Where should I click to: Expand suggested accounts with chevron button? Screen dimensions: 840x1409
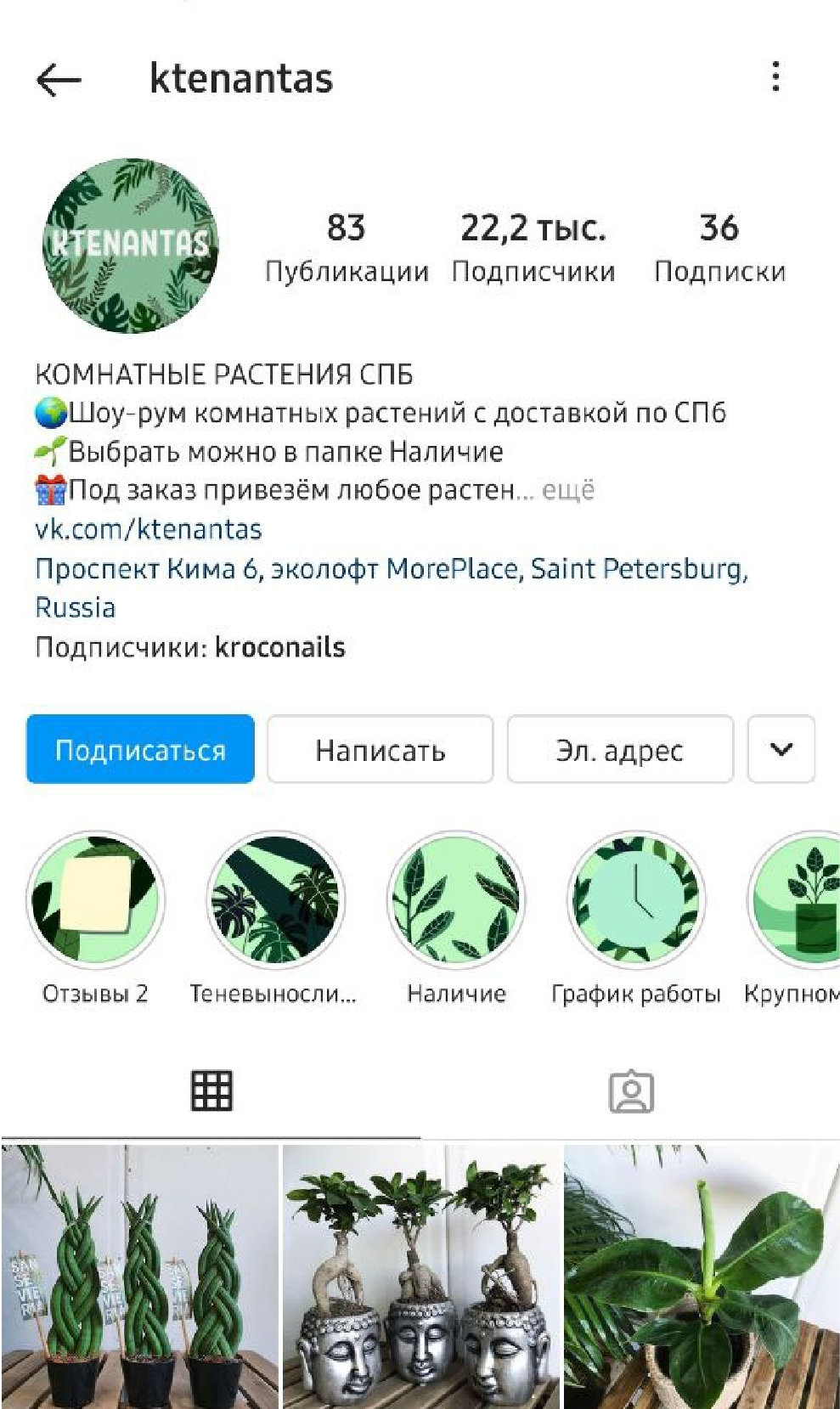pos(781,749)
